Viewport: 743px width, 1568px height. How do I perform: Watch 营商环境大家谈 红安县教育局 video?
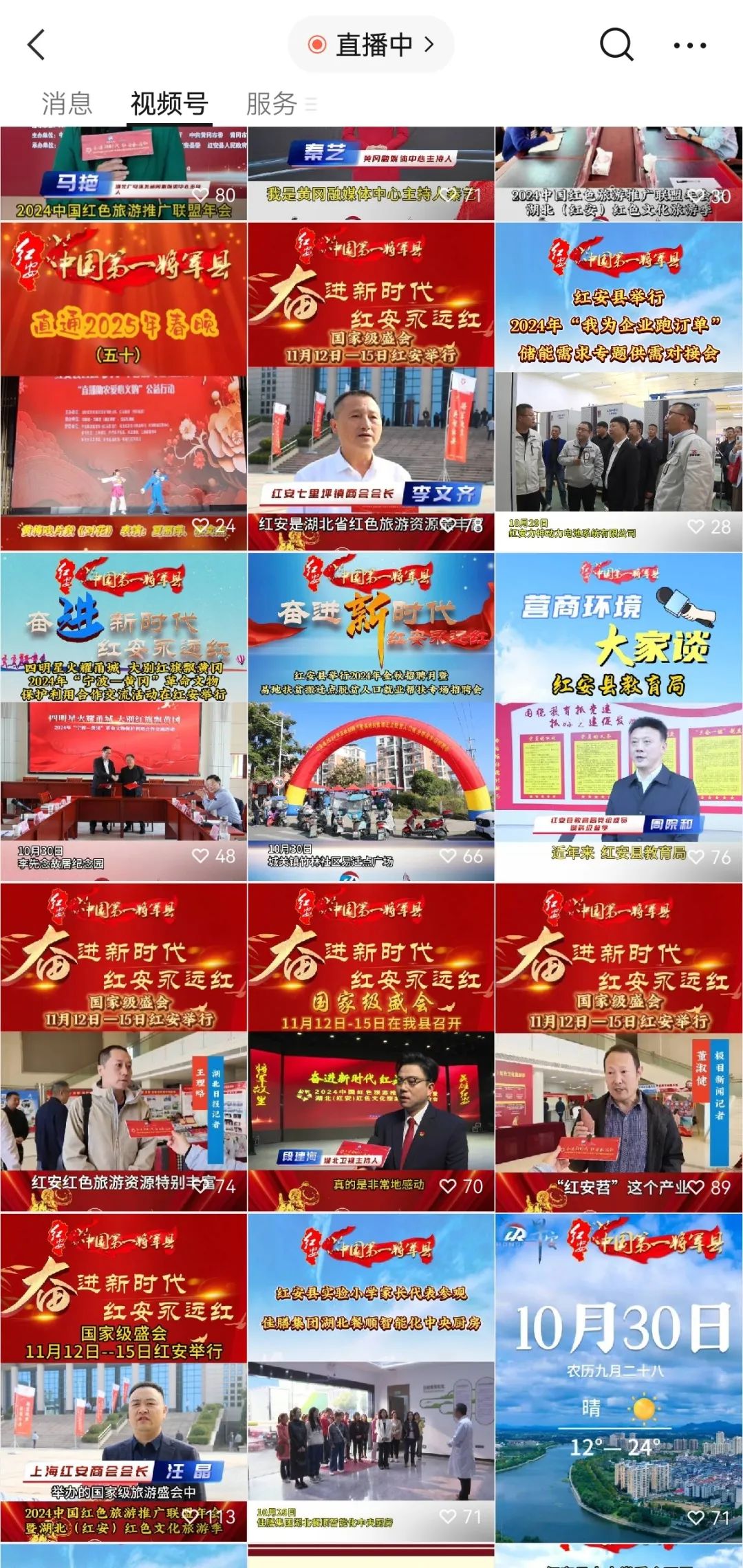tap(618, 717)
